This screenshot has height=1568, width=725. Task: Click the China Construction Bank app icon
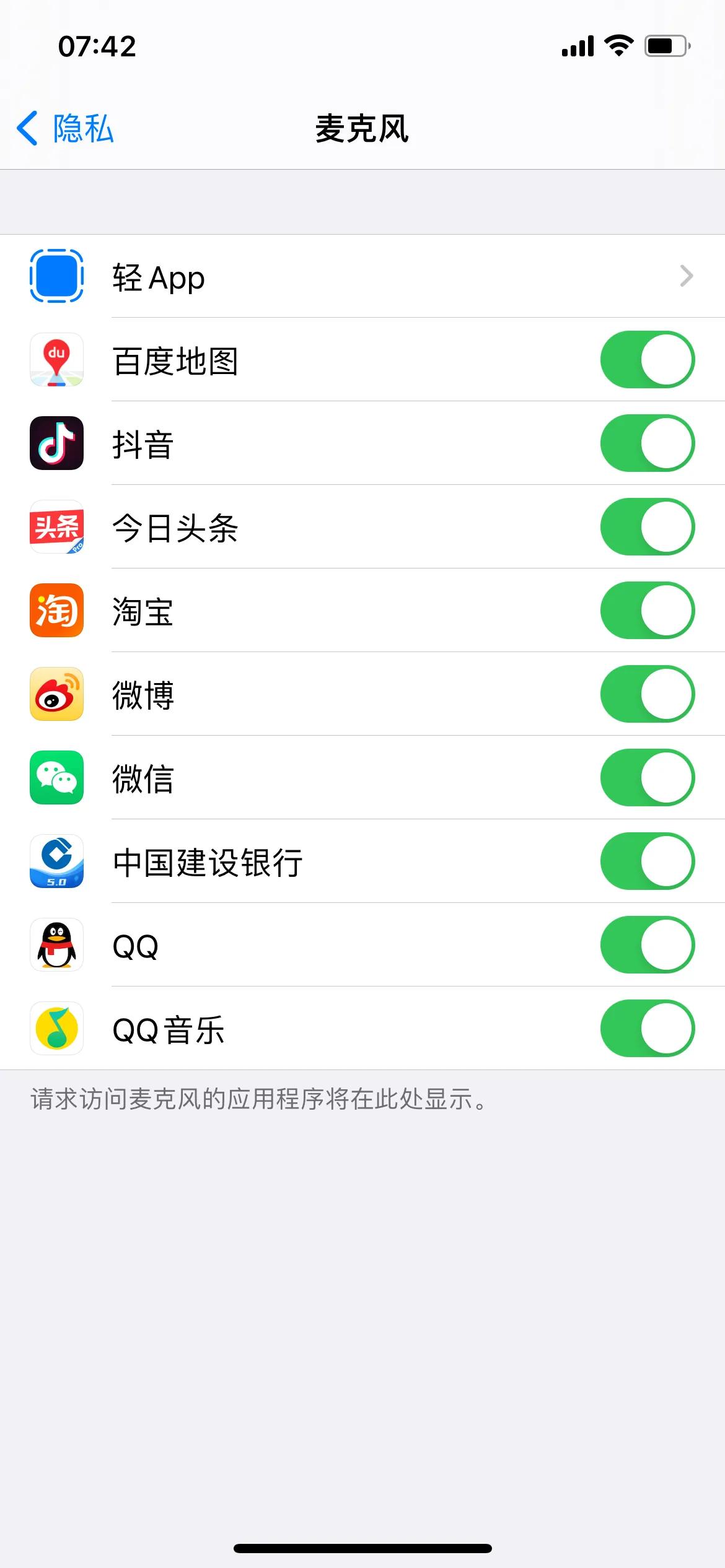pos(56,862)
